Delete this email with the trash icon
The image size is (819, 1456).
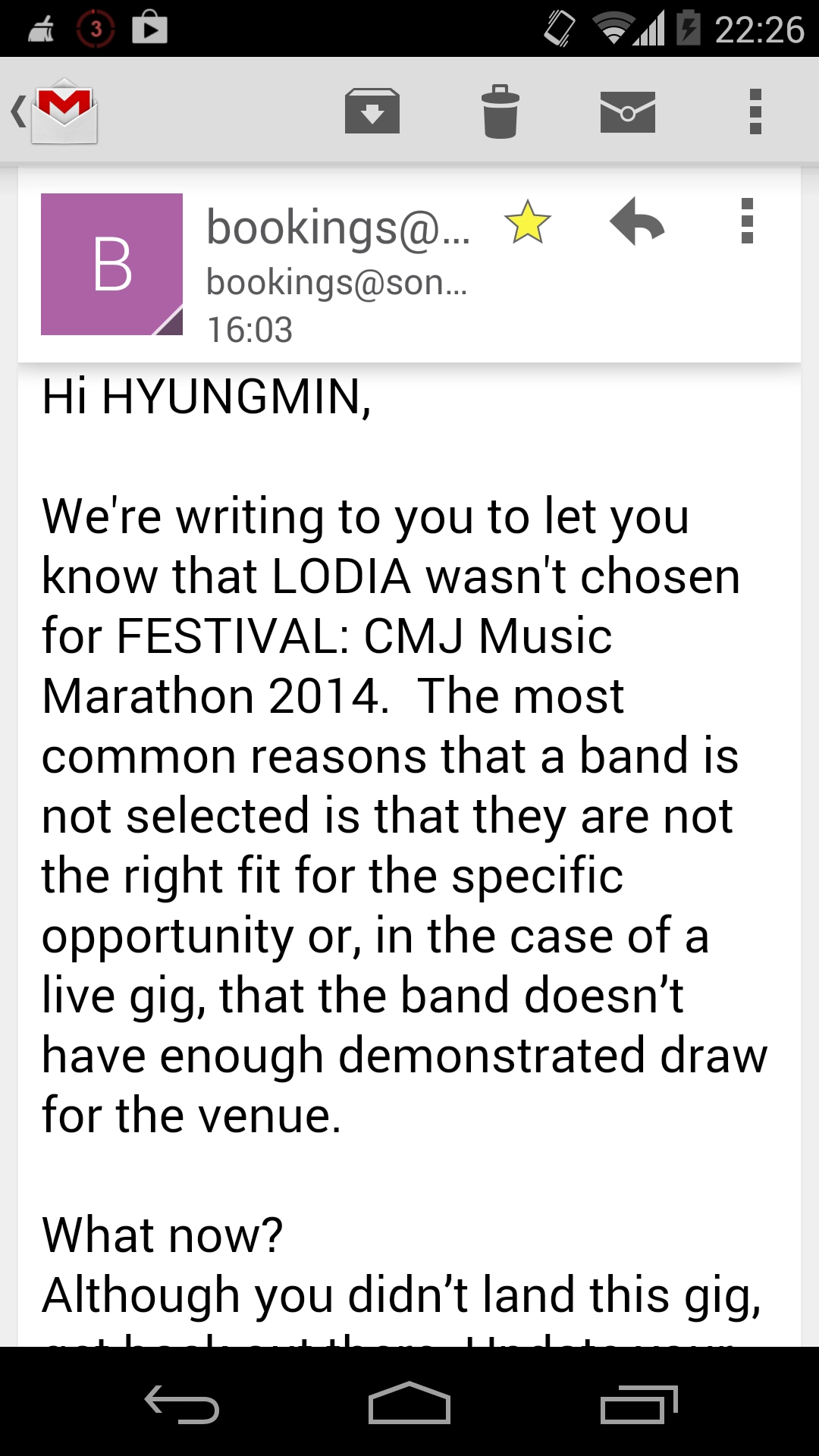pyautogui.click(x=500, y=111)
